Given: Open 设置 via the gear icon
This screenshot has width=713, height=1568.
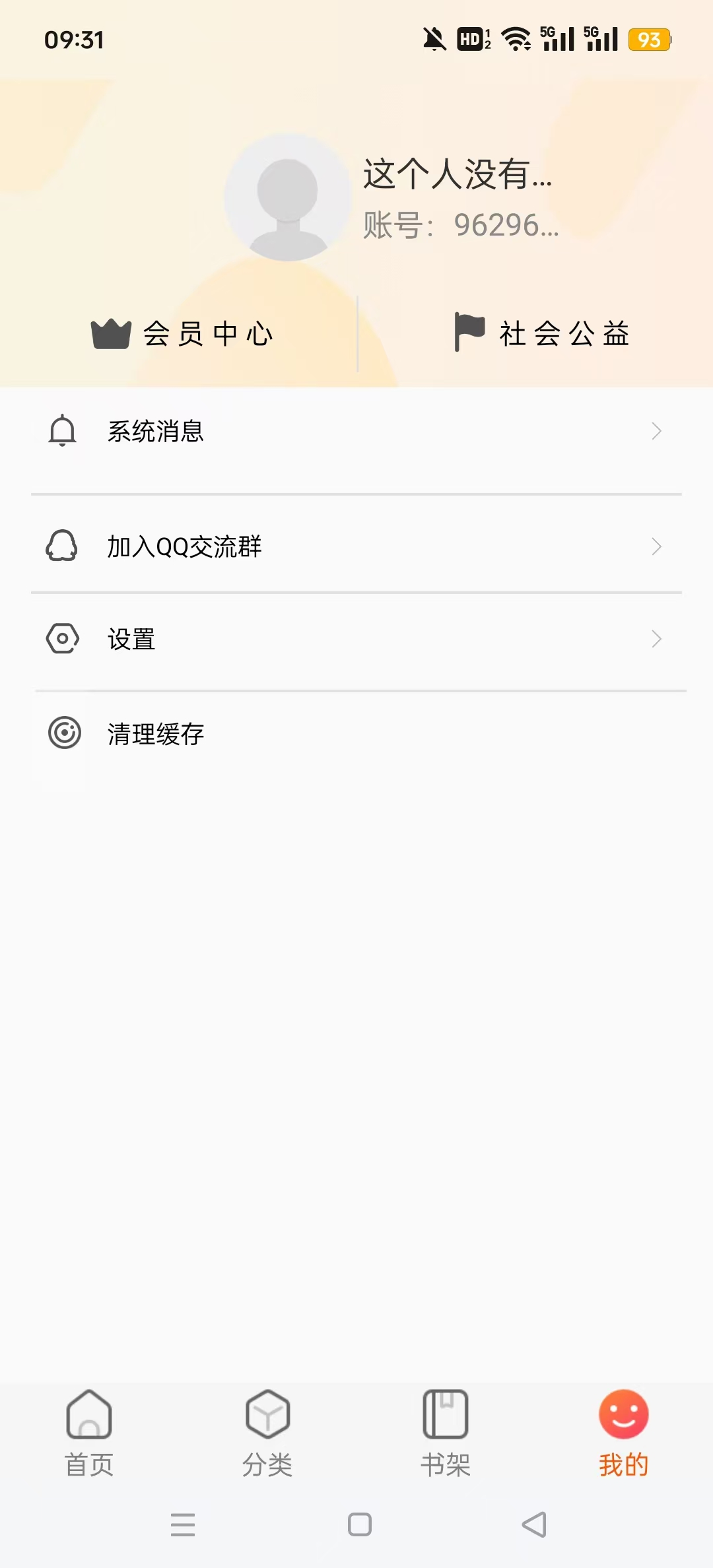Looking at the screenshot, I should 62,638.
